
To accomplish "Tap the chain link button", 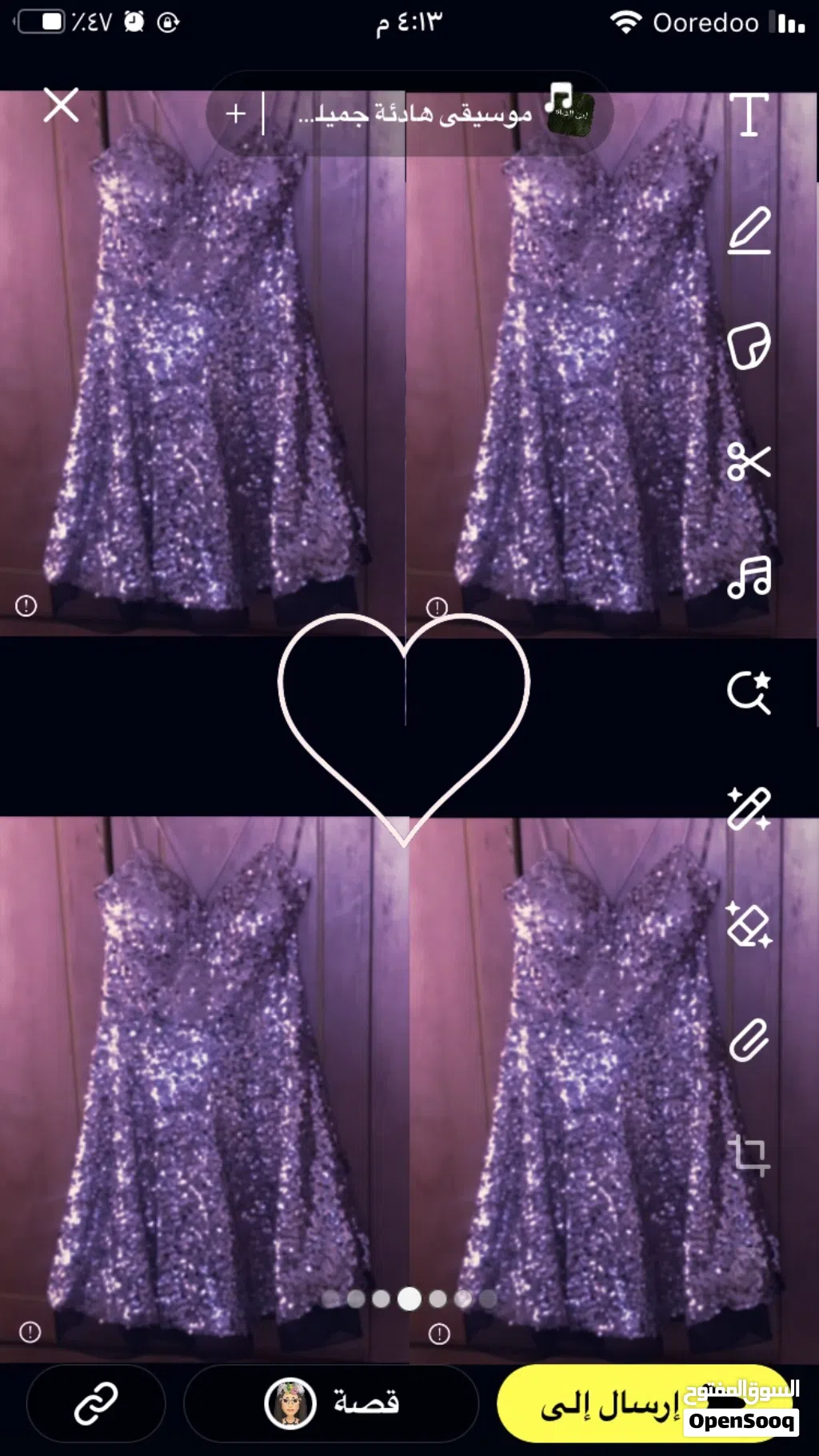I will coord(96,1403).
